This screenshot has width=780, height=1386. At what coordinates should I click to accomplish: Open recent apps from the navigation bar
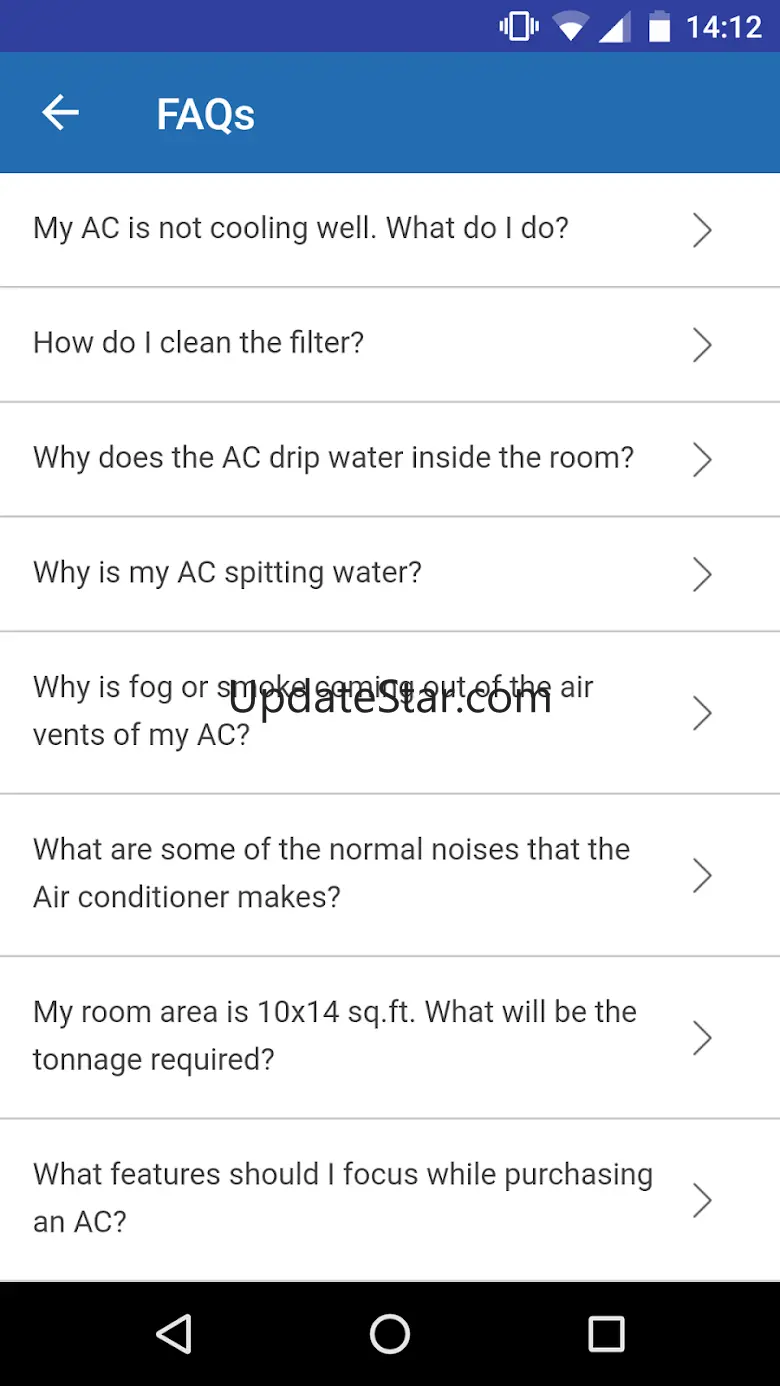(606, 1334)
